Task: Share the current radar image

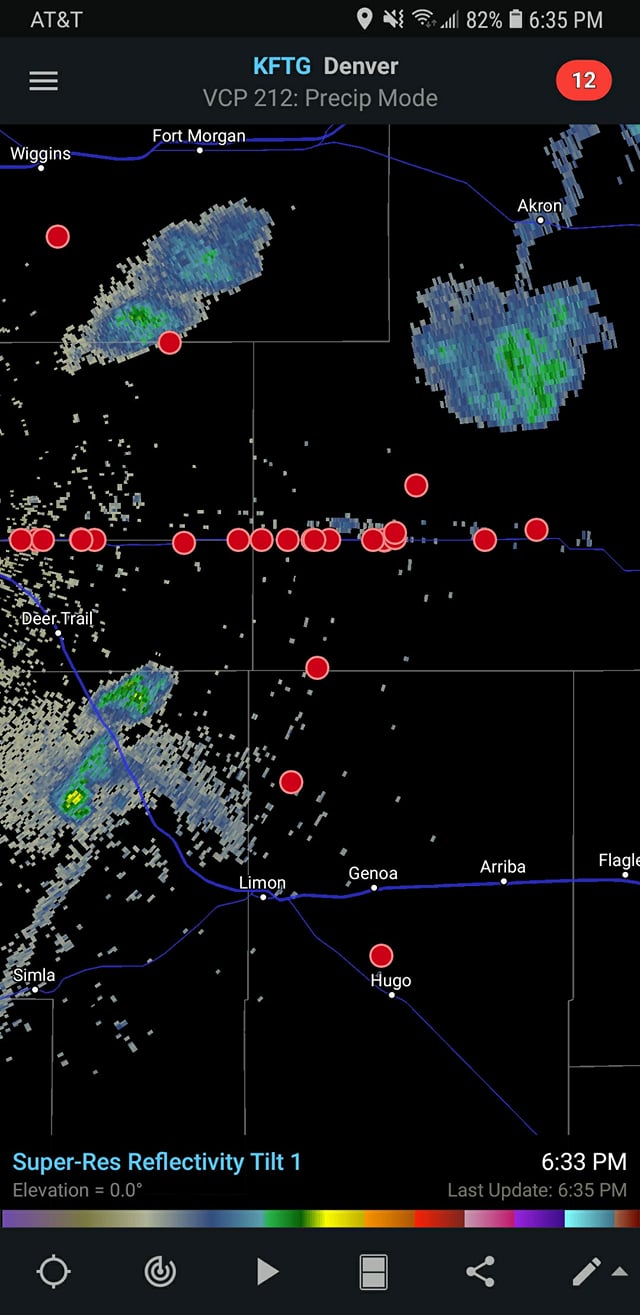Action: (480, 1271)
